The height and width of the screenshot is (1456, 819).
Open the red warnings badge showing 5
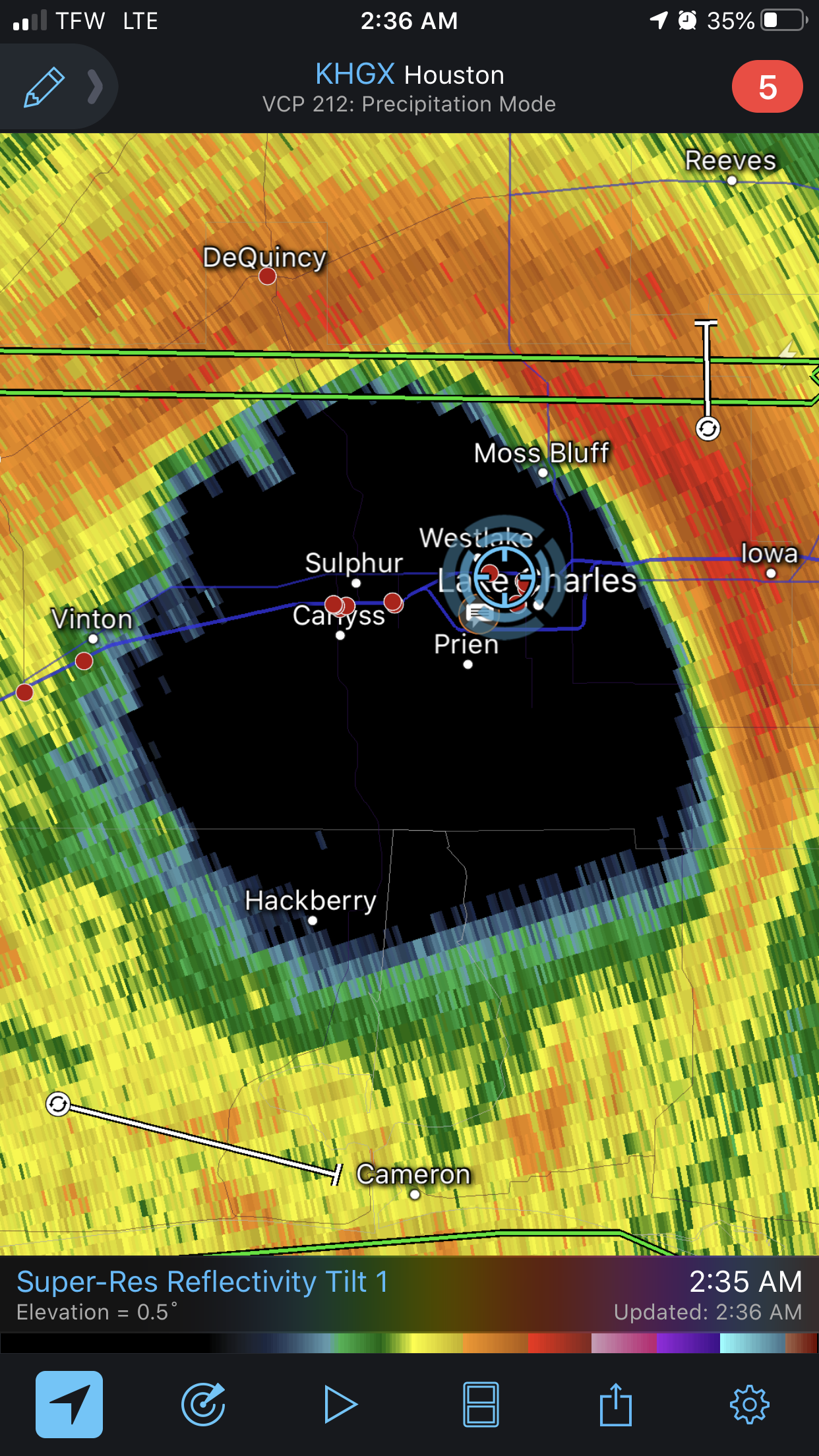tap(767, 87)
